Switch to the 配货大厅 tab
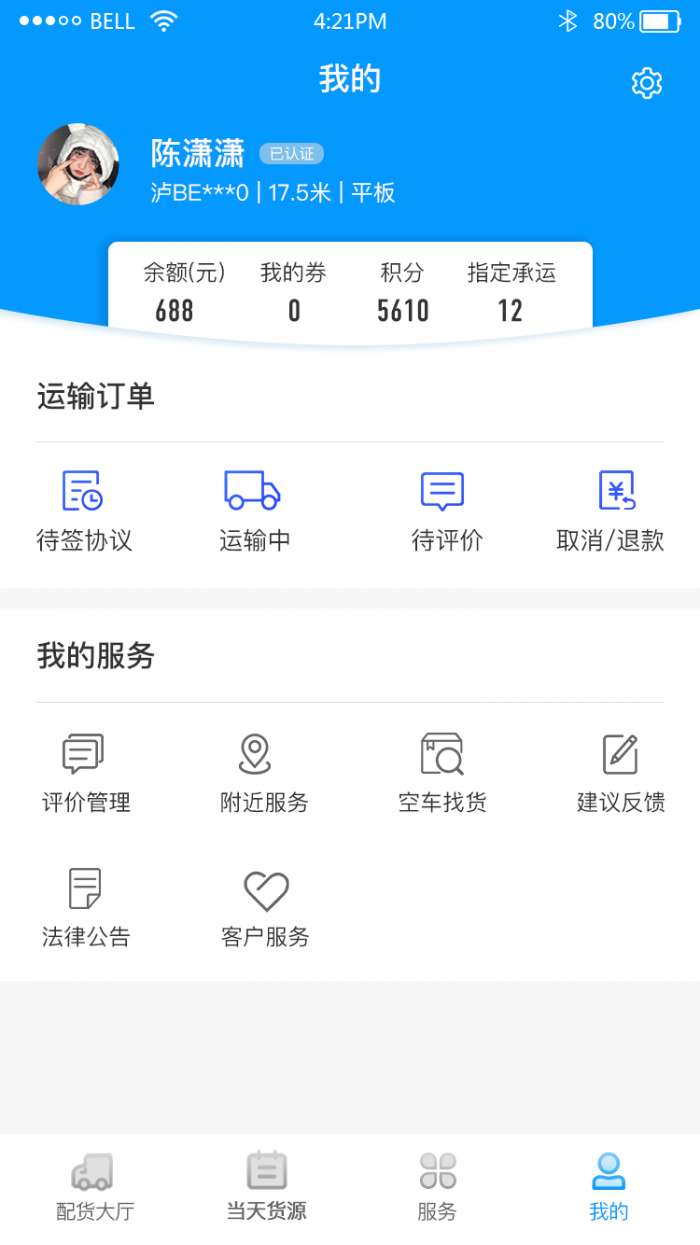Viewport: 700px width, 1245px height. pyautogui.click(x=94, y=1187)
